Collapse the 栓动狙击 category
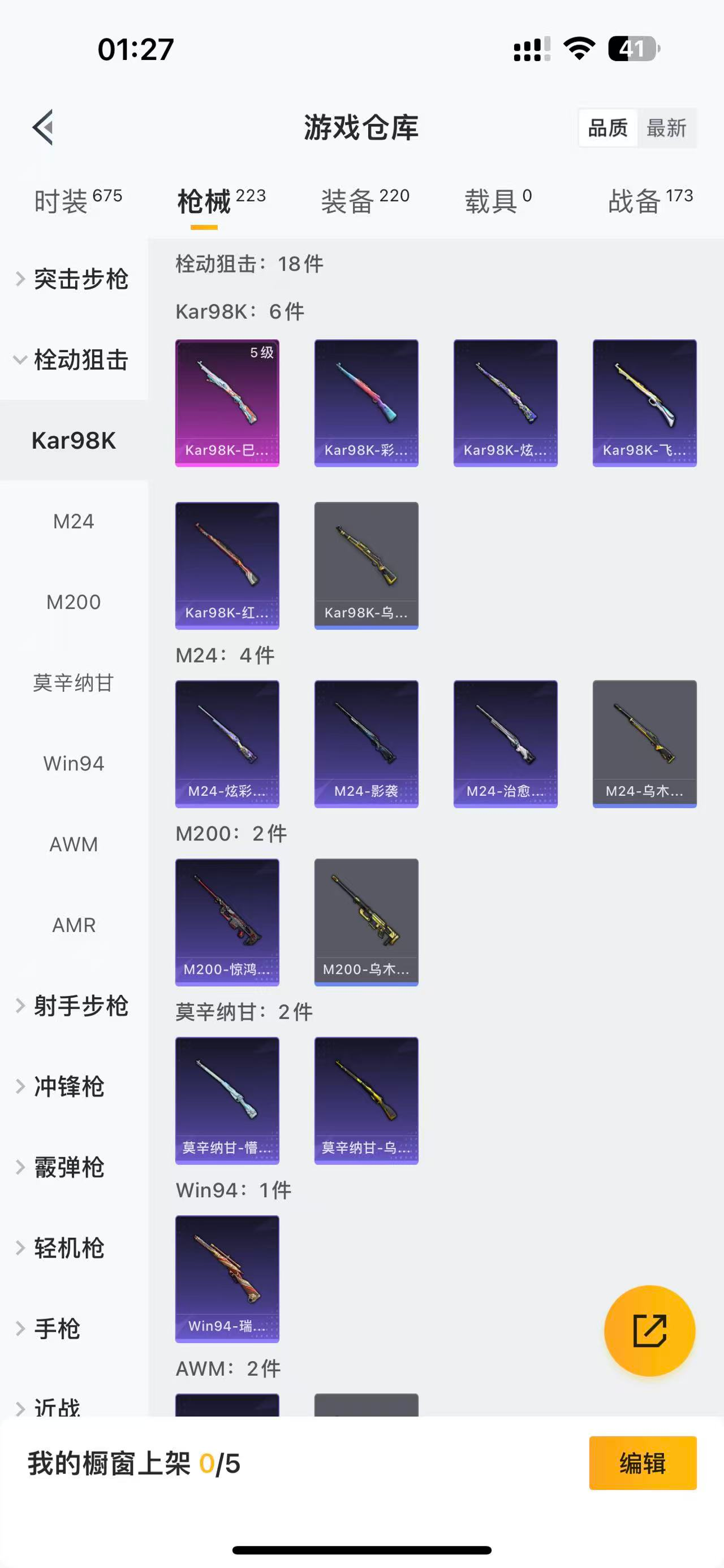724x1568 pixels. (x=73, y=359)
